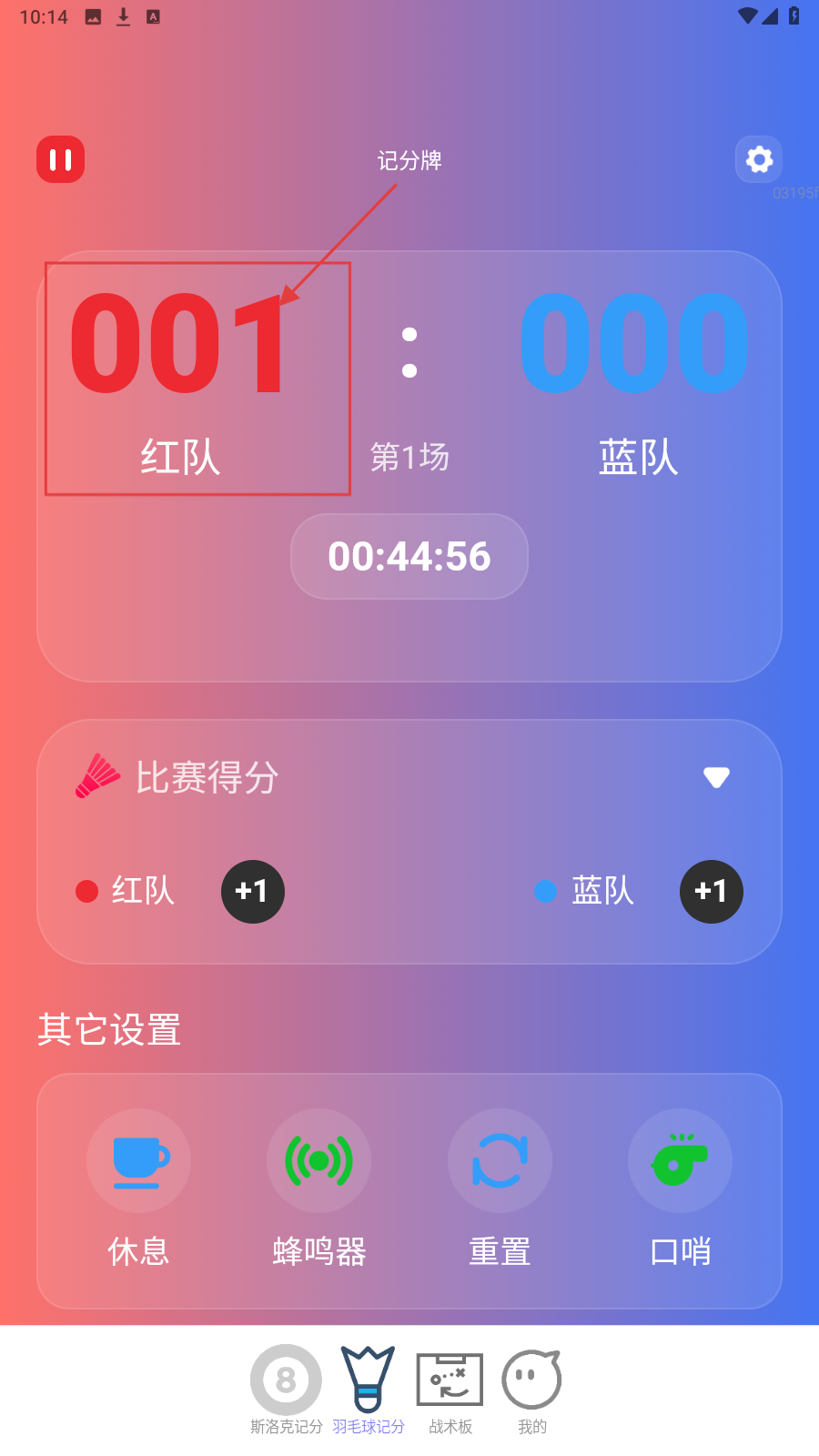
Task: Open the settings gear
Action: 759,160
